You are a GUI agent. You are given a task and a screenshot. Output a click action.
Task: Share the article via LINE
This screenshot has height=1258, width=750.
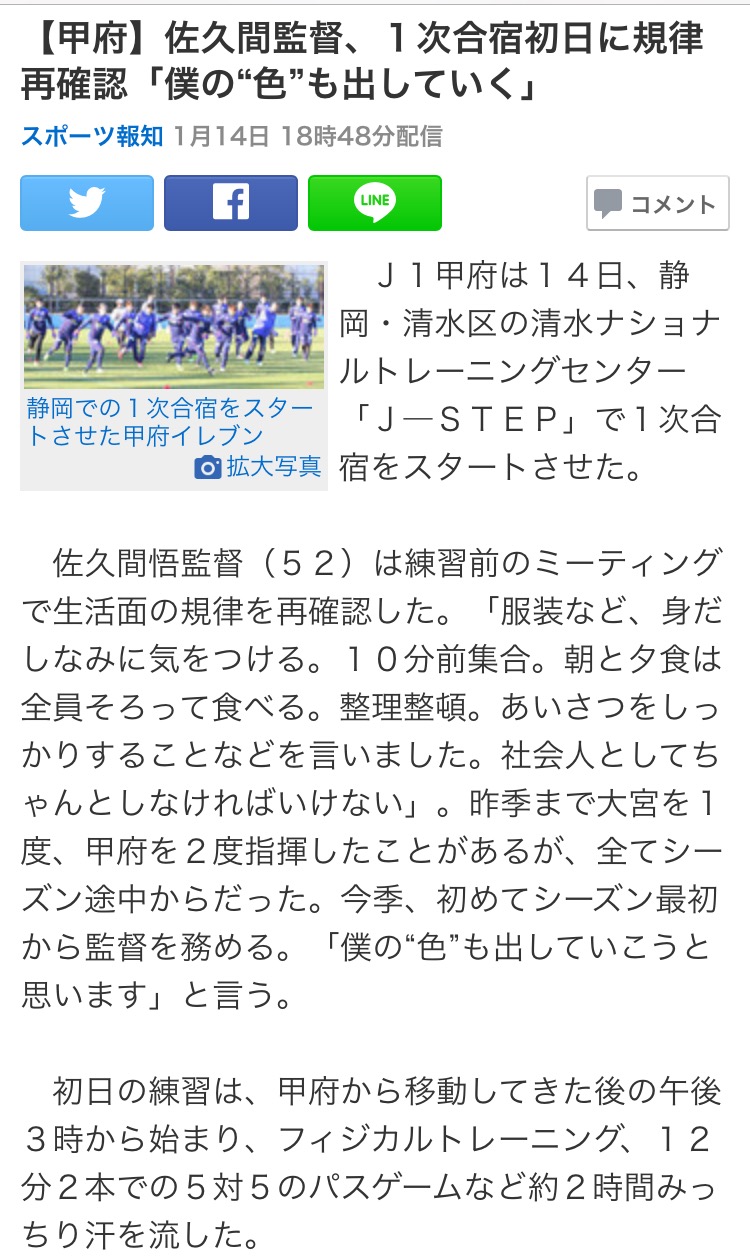click(x=374, y=203)
